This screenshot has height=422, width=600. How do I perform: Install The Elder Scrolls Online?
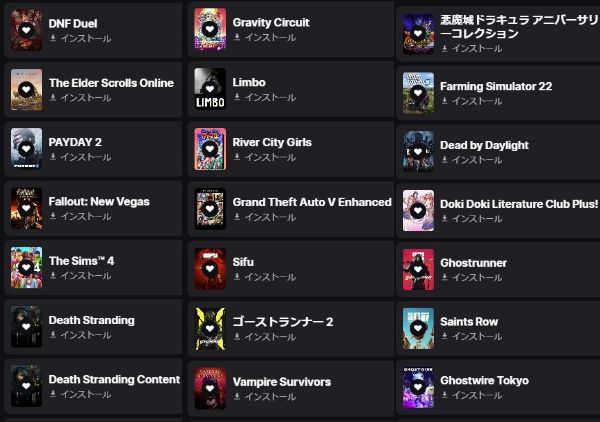pyautogui.click(x=79, y=98)
